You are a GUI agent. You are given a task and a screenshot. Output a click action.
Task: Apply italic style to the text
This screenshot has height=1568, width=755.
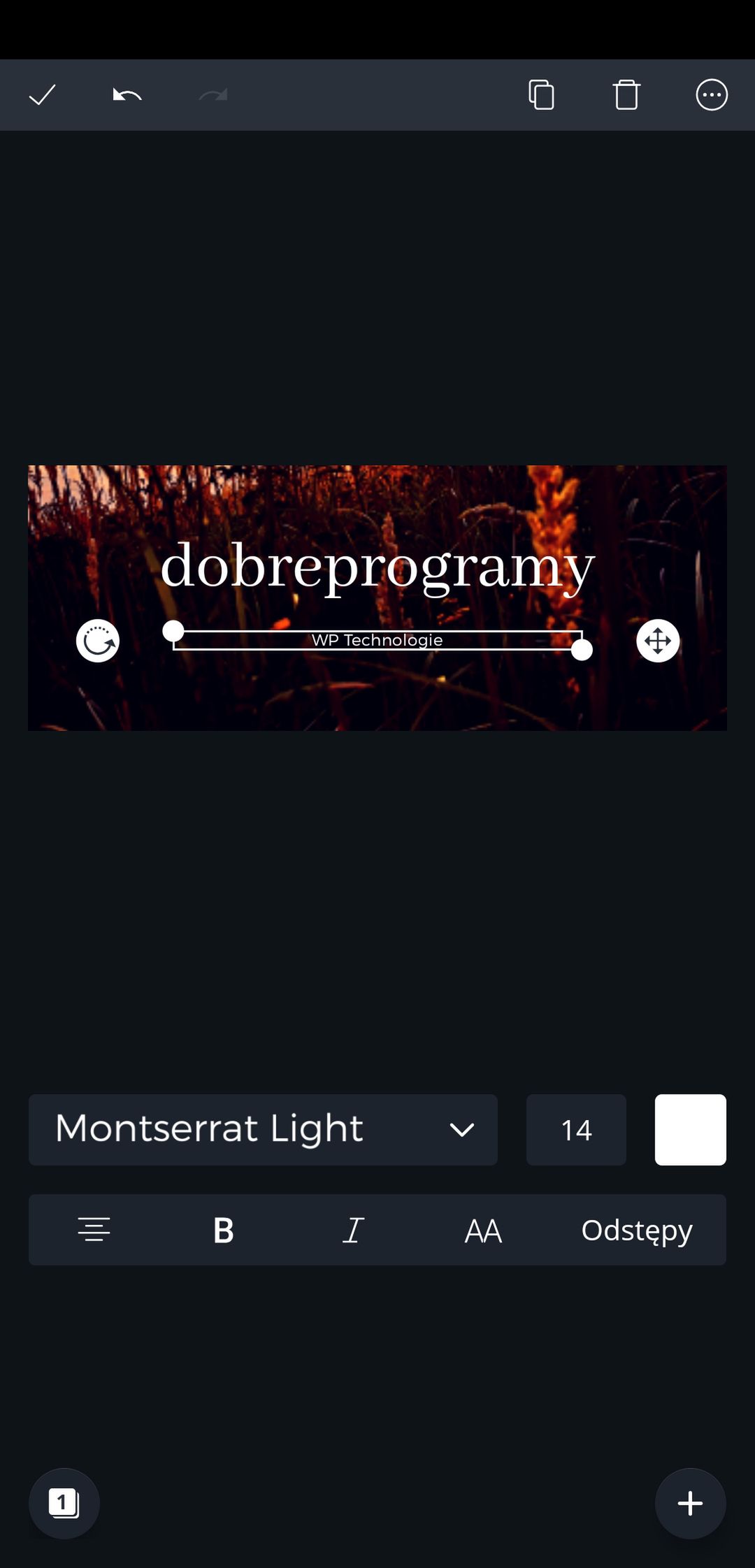pos(353,1230)
